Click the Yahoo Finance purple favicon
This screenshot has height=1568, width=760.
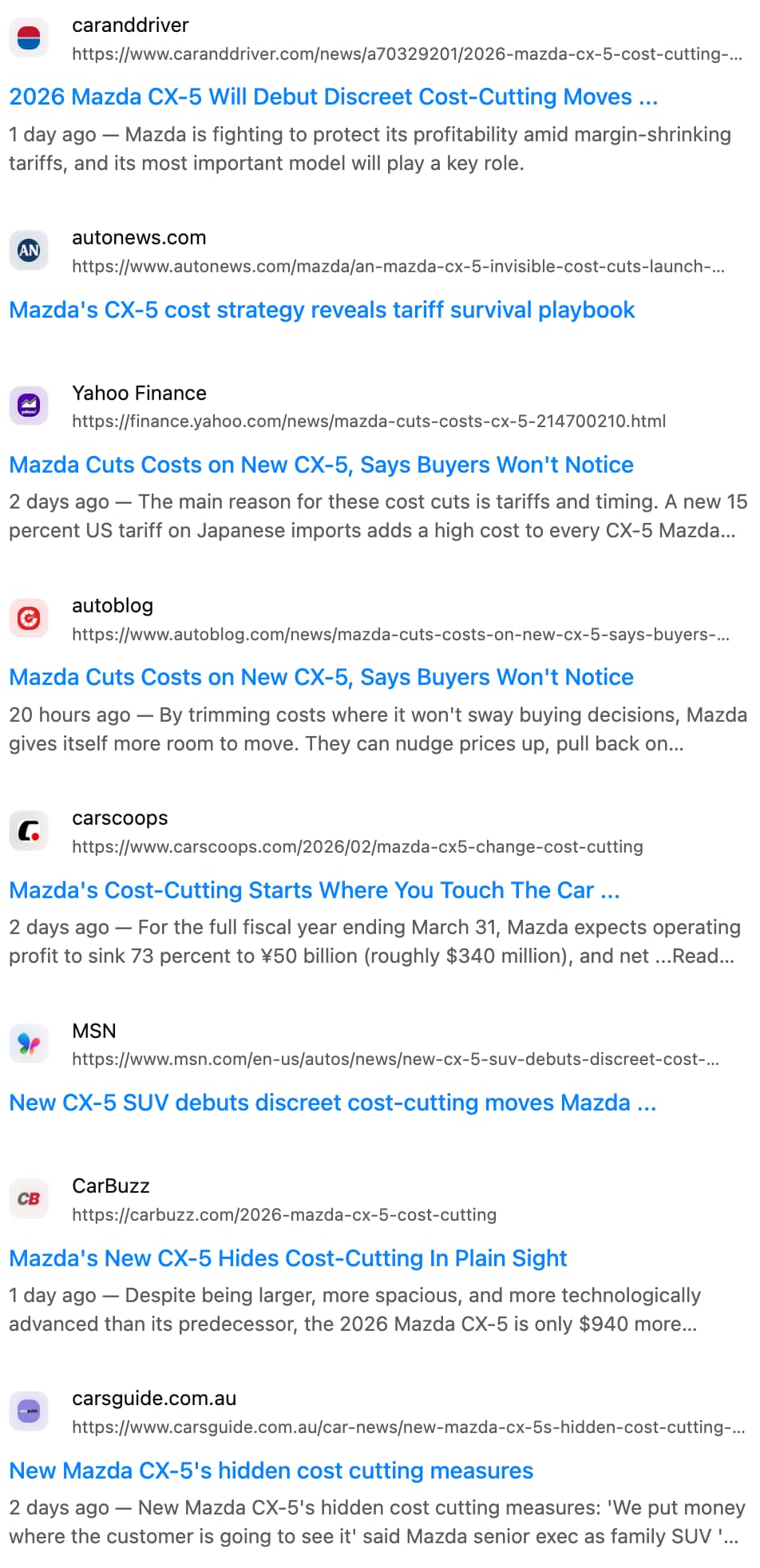click(29, 406)
